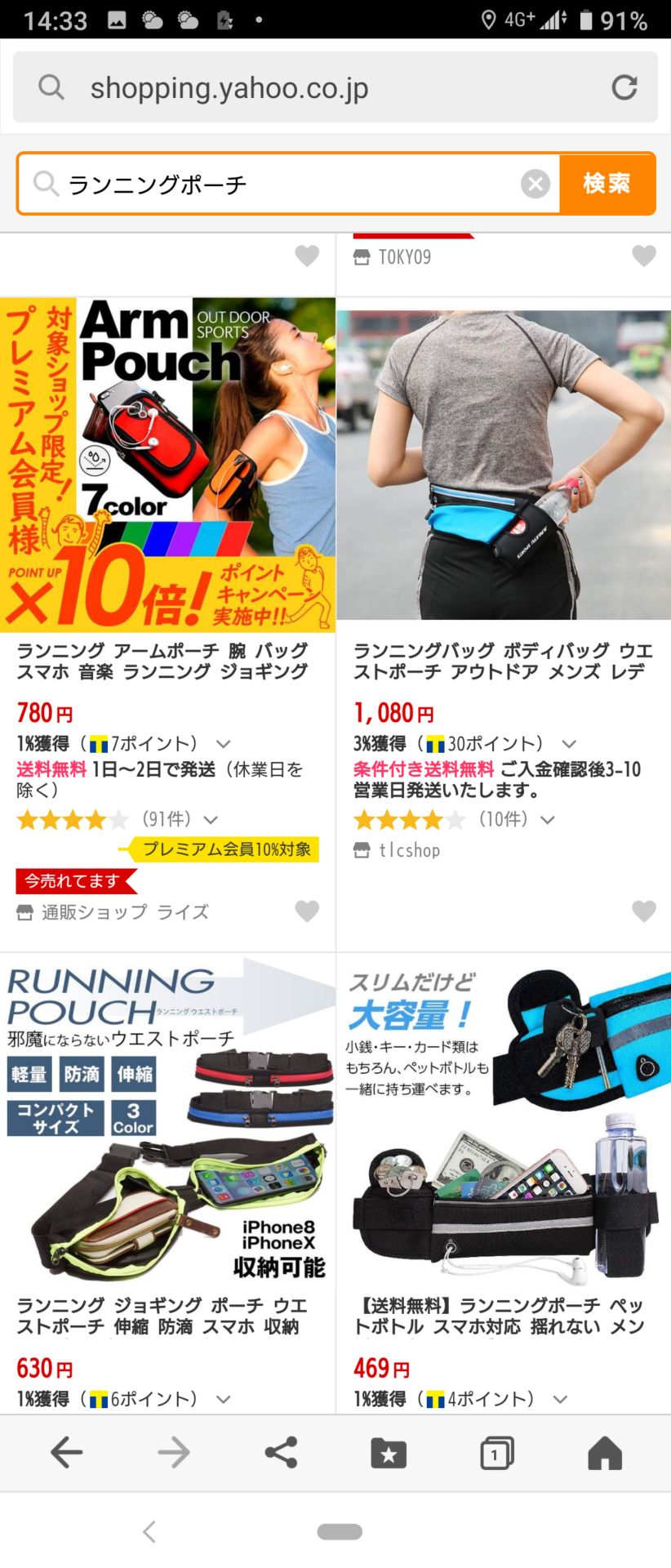This screenshot has width=671, height=1568.
Task: Toggle the heart on the 1,080円 running bag
Action: (x=644, y=911)
